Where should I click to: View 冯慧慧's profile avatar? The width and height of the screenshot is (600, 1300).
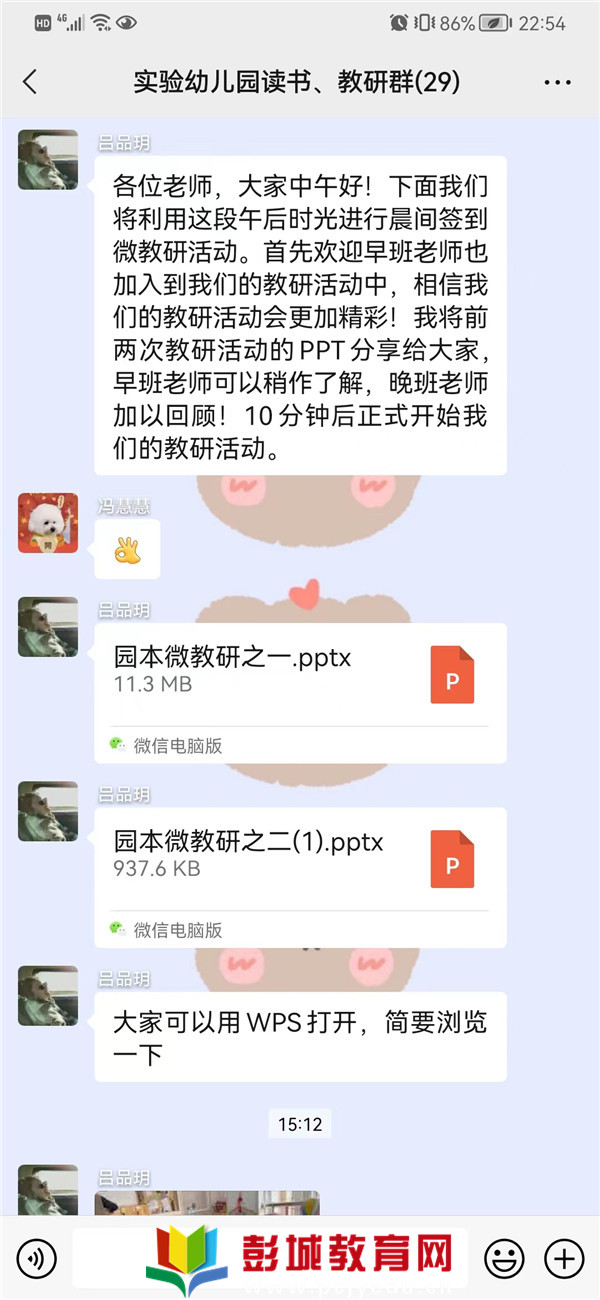click(47, 523)
